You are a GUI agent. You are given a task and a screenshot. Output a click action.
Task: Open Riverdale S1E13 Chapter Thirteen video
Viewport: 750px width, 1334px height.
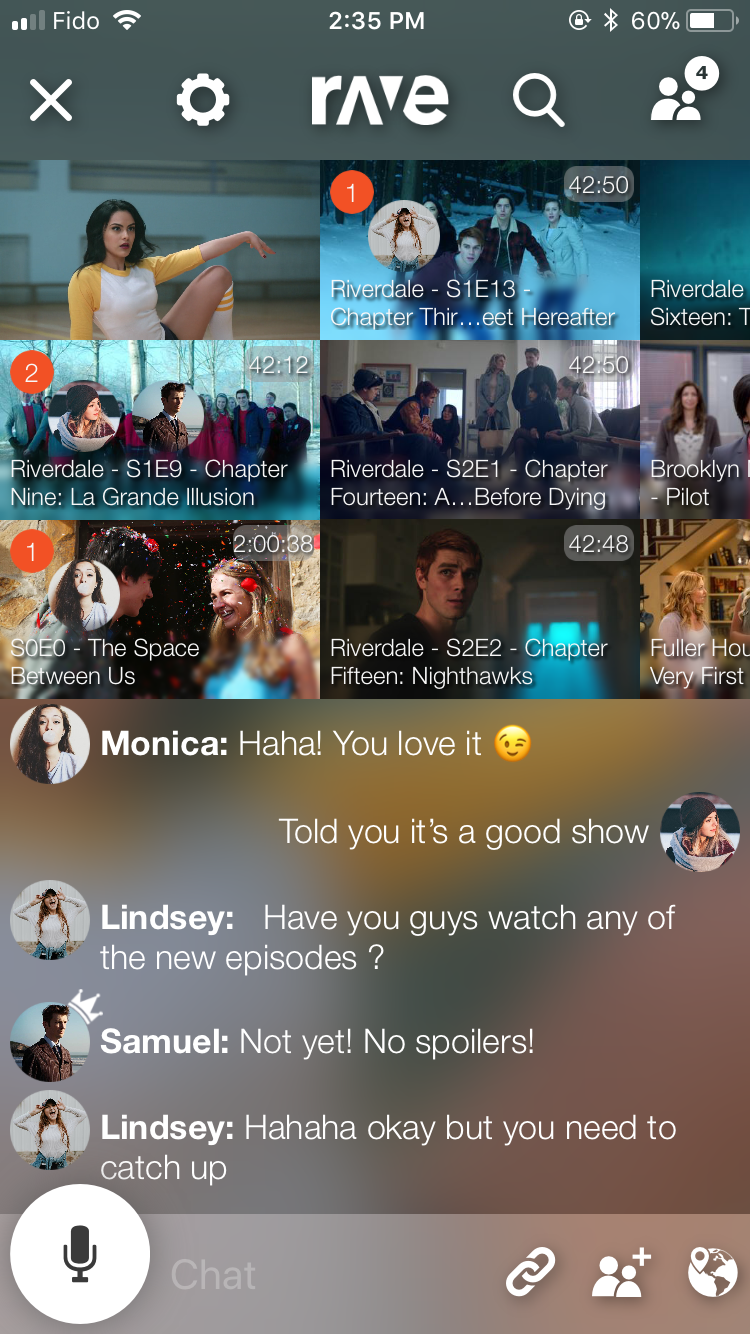tap(479, 250)
